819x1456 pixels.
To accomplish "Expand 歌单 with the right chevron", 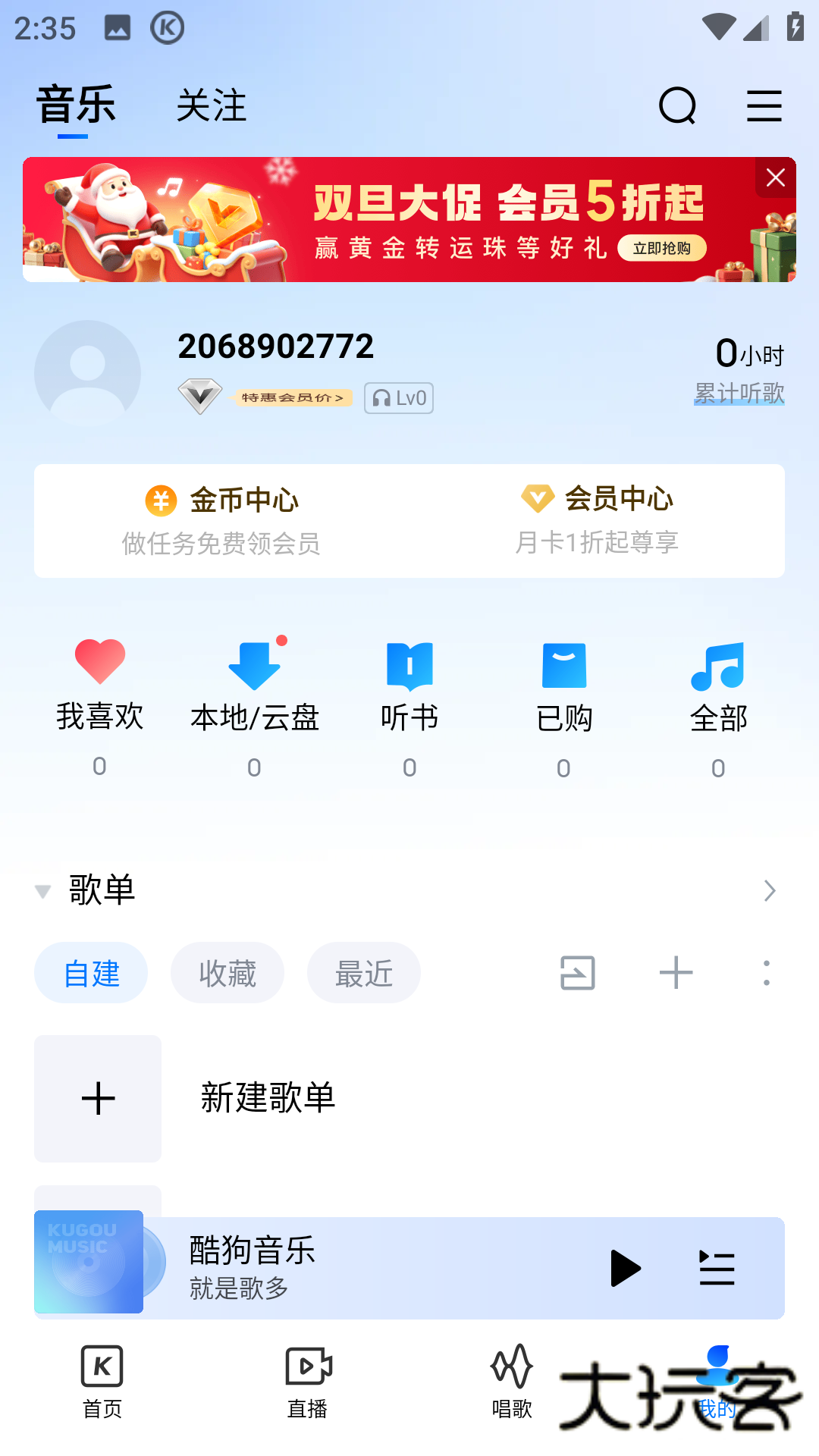I will (x=770, y=891).
